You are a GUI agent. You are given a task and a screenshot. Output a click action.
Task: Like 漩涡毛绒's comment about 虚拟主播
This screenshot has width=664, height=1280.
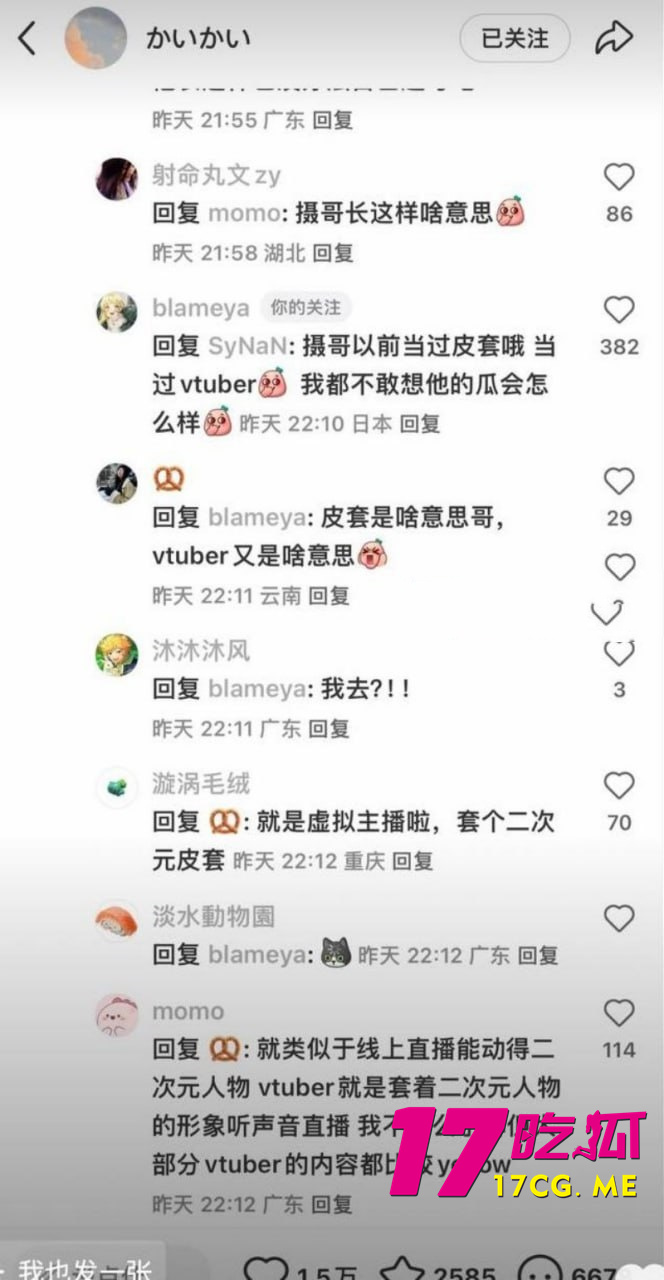pyautogui.click(x=619, y=786)
